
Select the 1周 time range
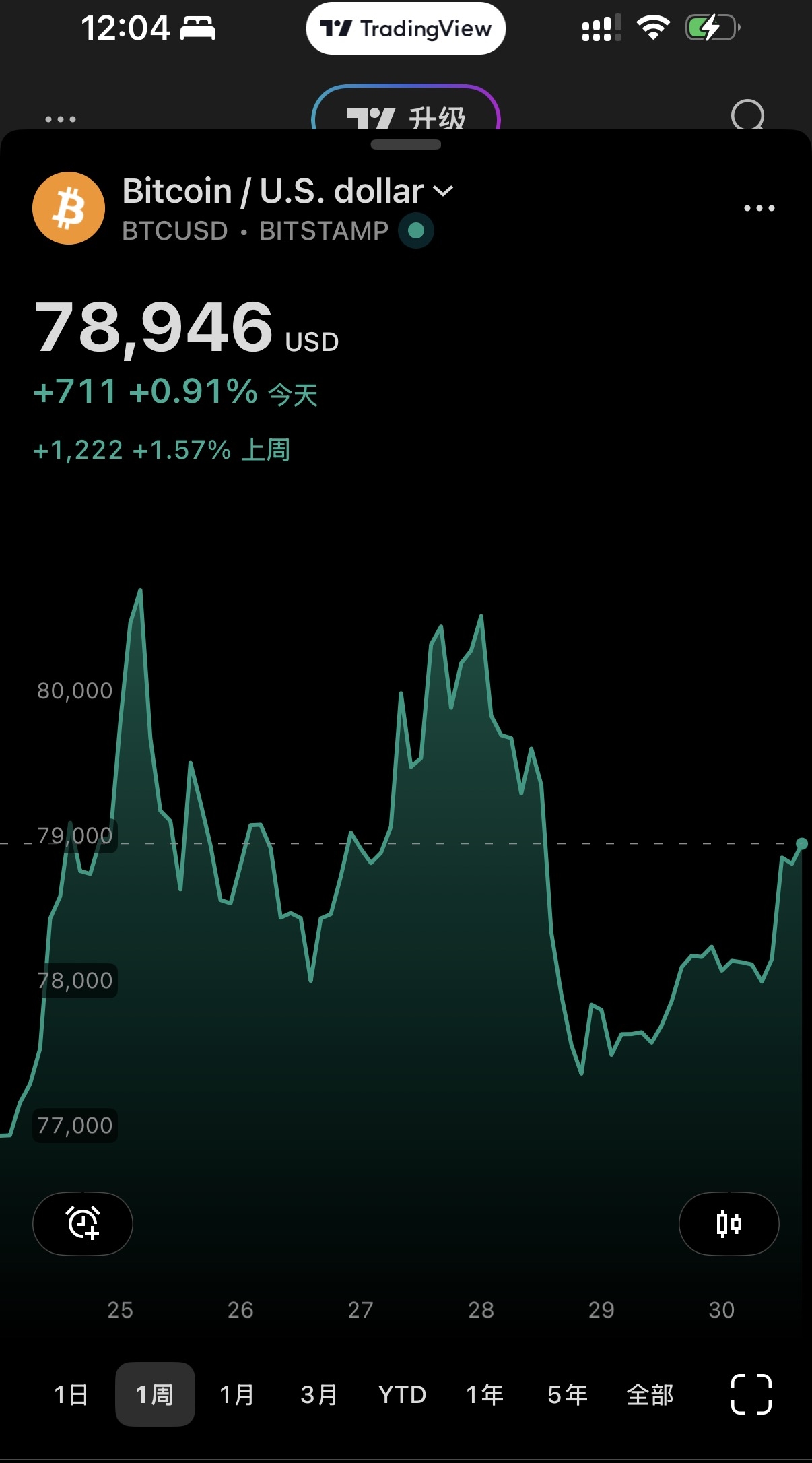[x=155, y=1394]
